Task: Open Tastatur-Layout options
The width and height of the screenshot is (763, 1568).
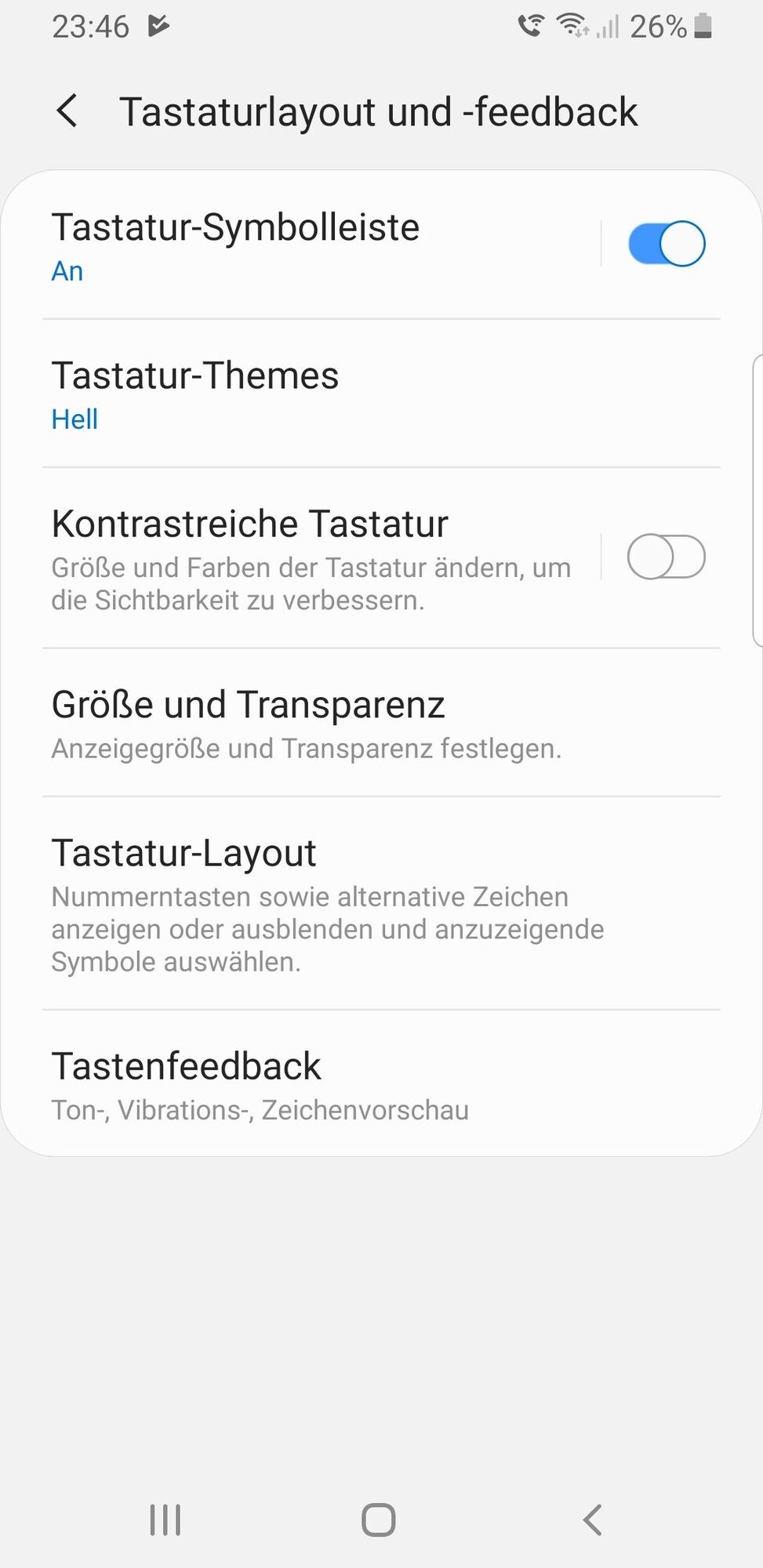Action: click(381, 903)
